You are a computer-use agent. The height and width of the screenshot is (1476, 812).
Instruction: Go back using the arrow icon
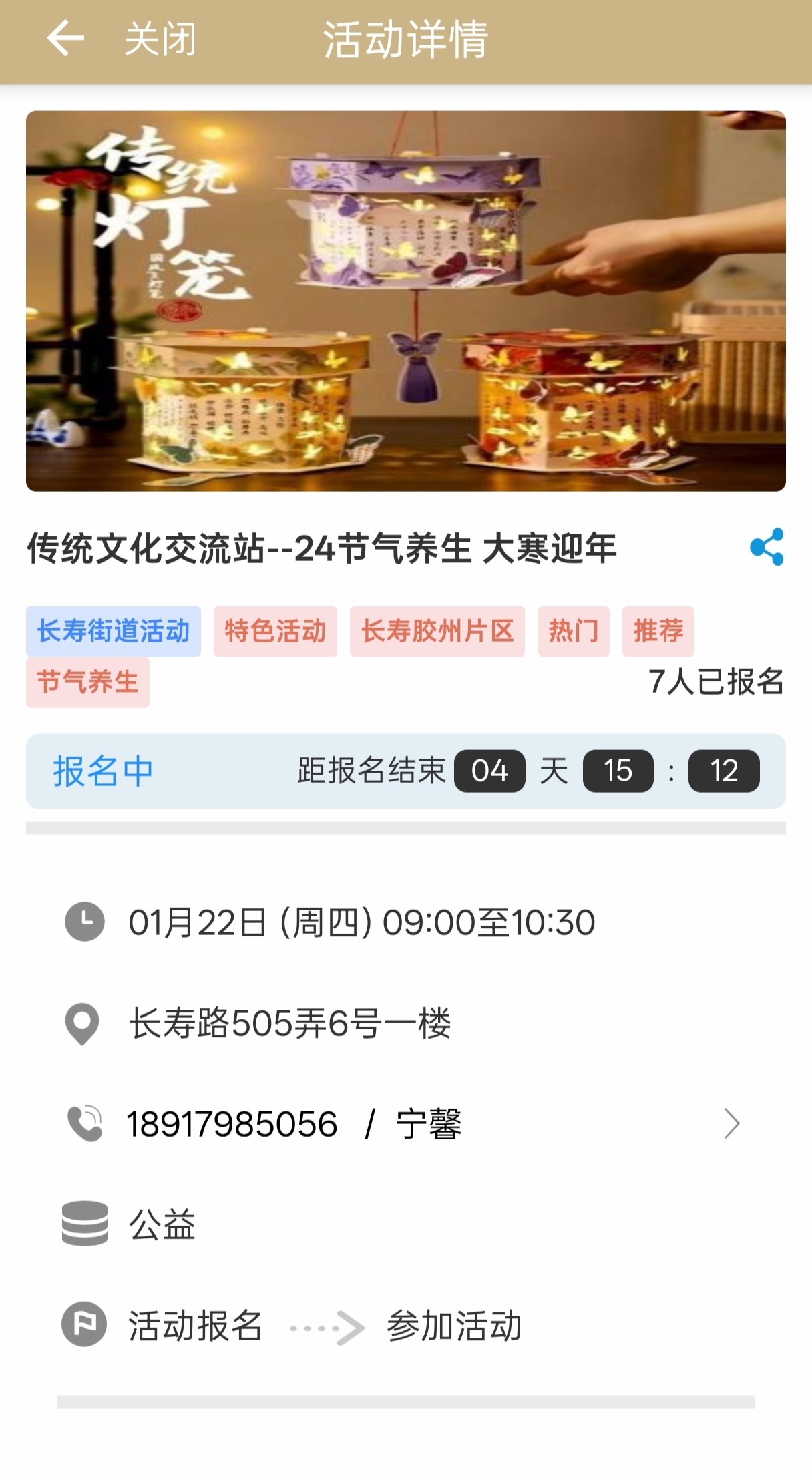point(65,38)
